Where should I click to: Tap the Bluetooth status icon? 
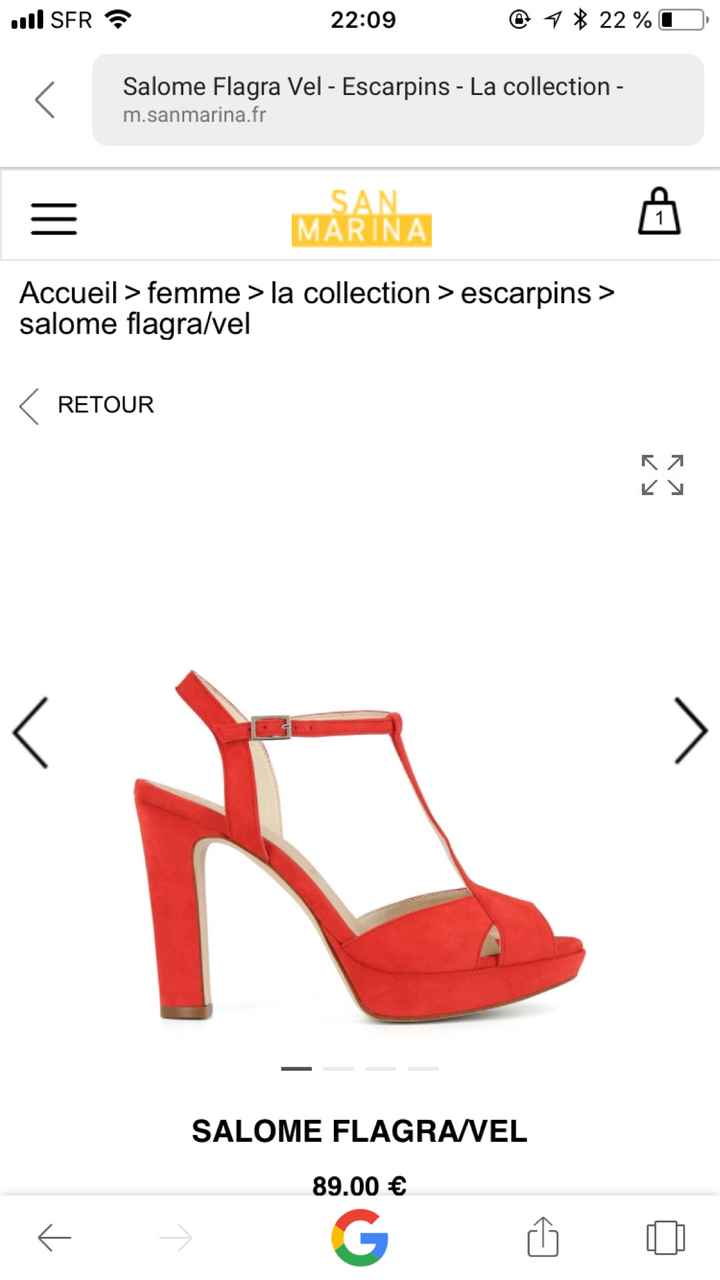coord(579,18)
